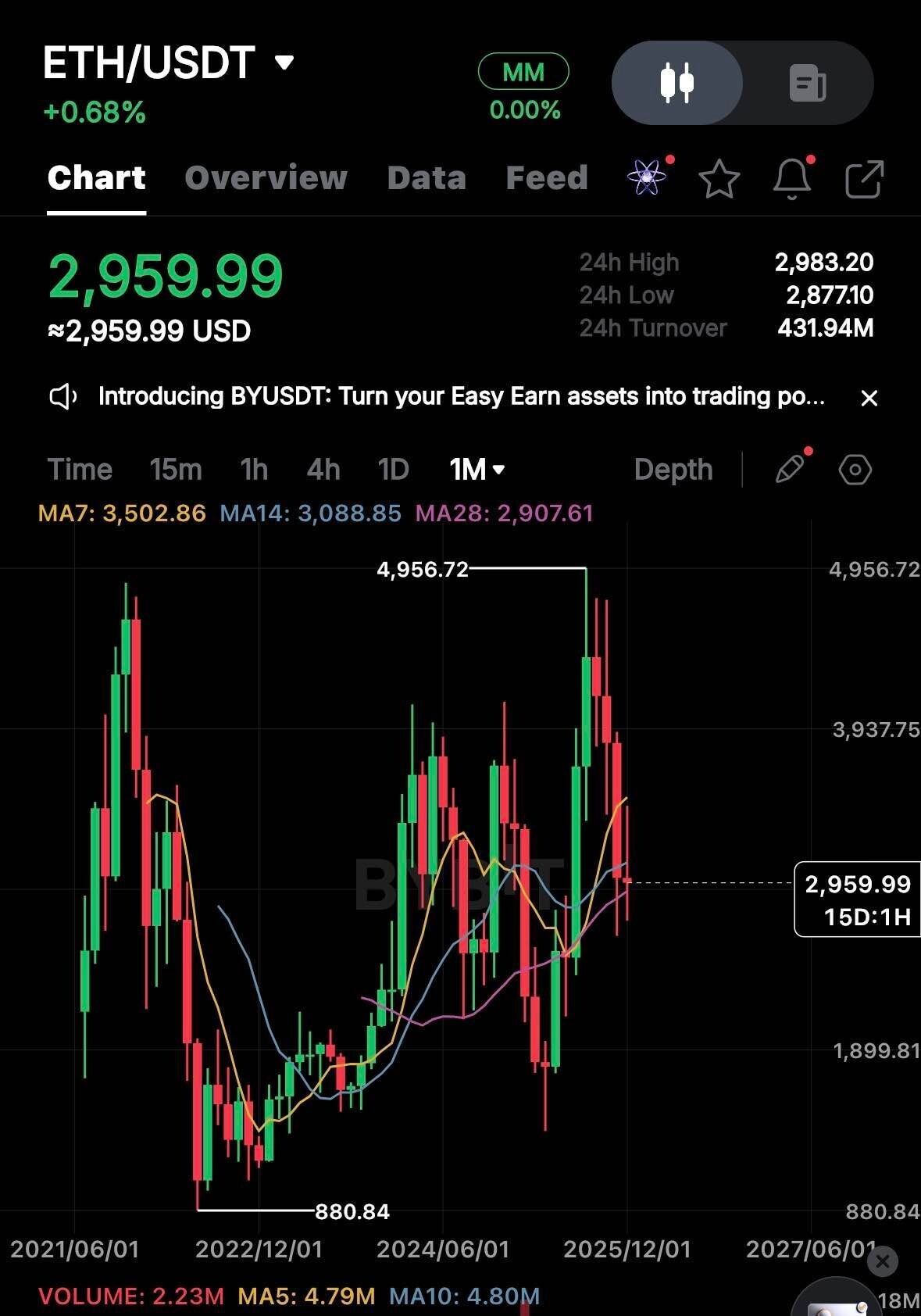Expand the 1M interval dropdown

click(477, 470)
